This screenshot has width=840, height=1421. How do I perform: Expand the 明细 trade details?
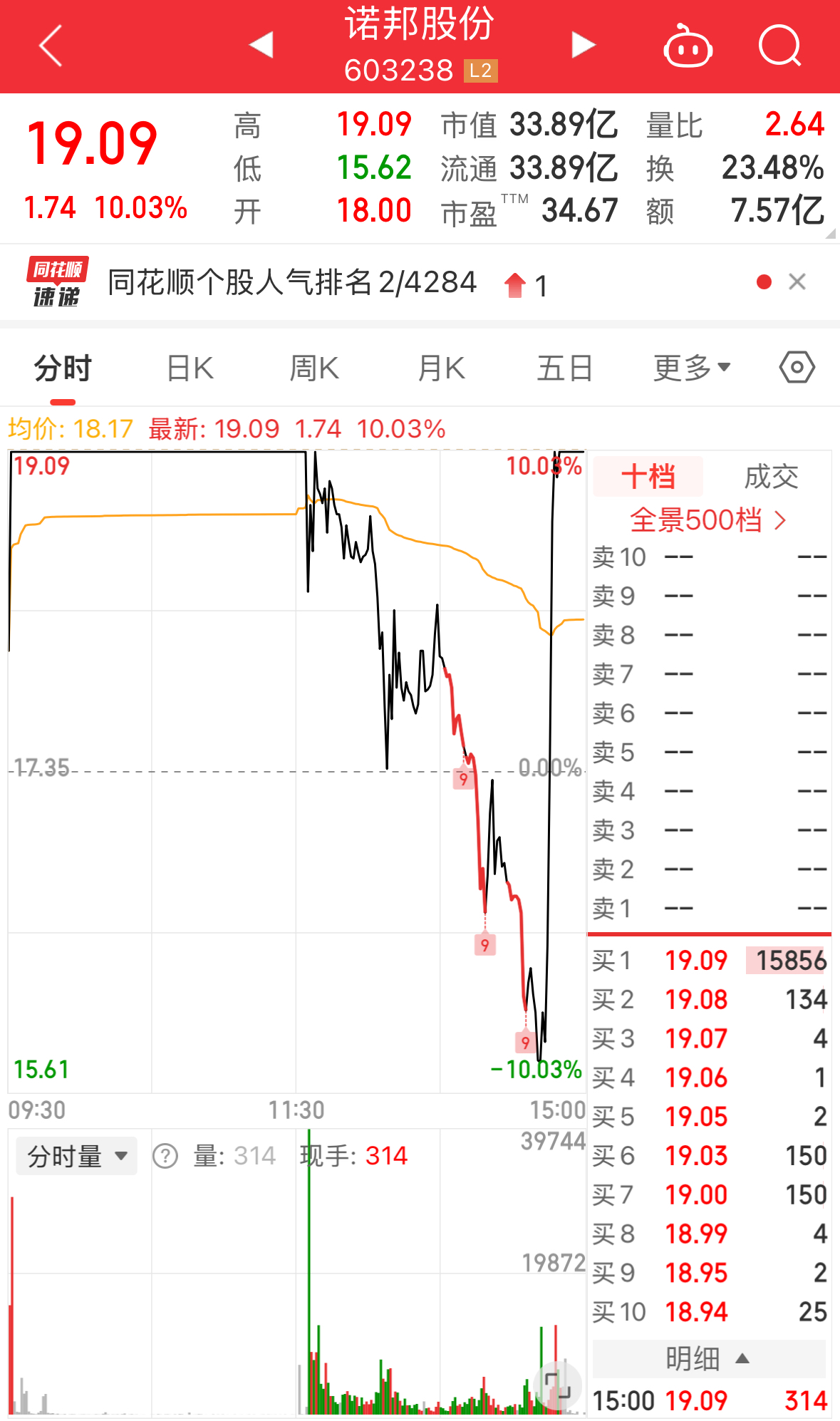[x=708, y=1358]
